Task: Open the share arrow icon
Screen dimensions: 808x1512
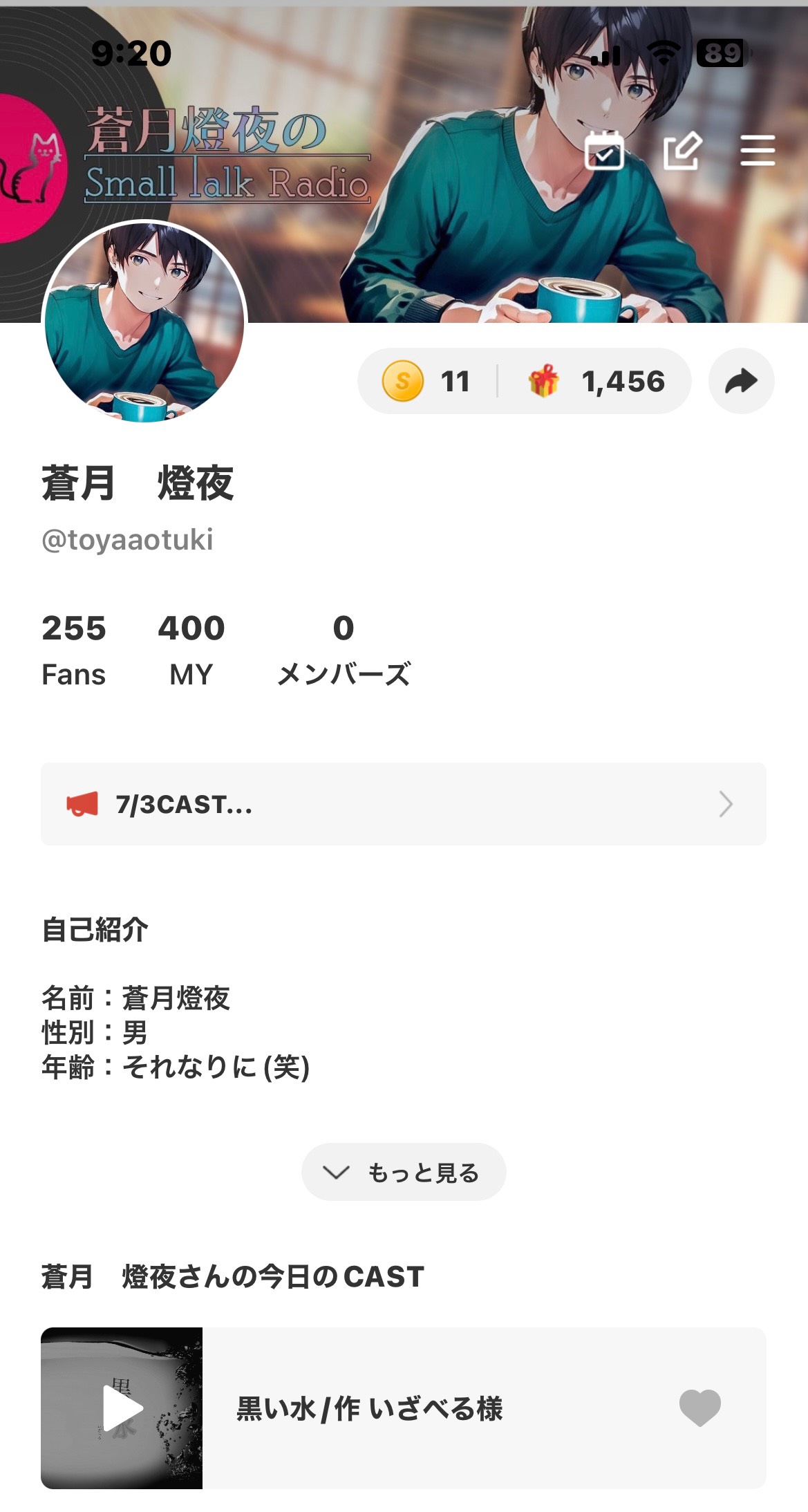Action: click(x=741, y=381)
